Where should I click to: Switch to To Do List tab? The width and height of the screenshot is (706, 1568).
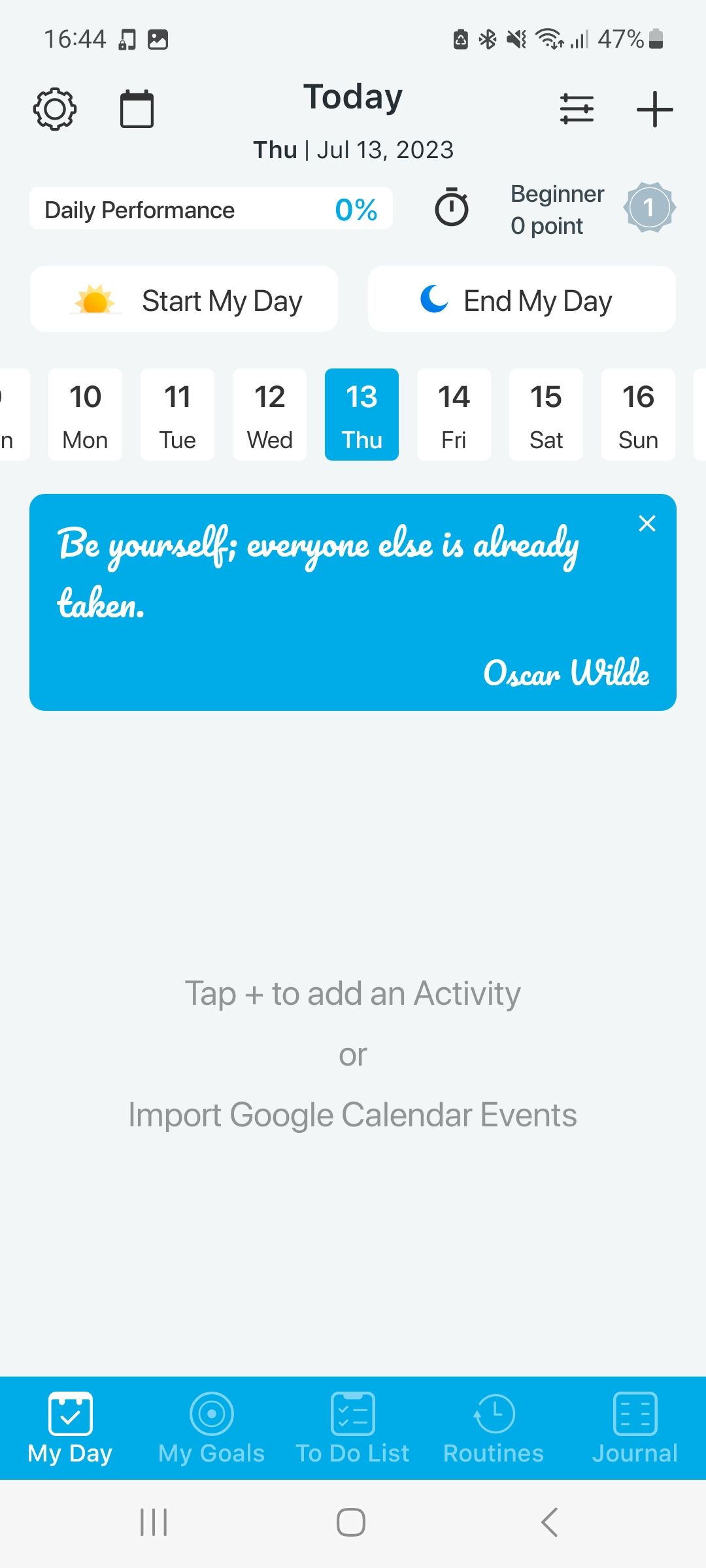pyautogui.click(x=352, y=1428)
